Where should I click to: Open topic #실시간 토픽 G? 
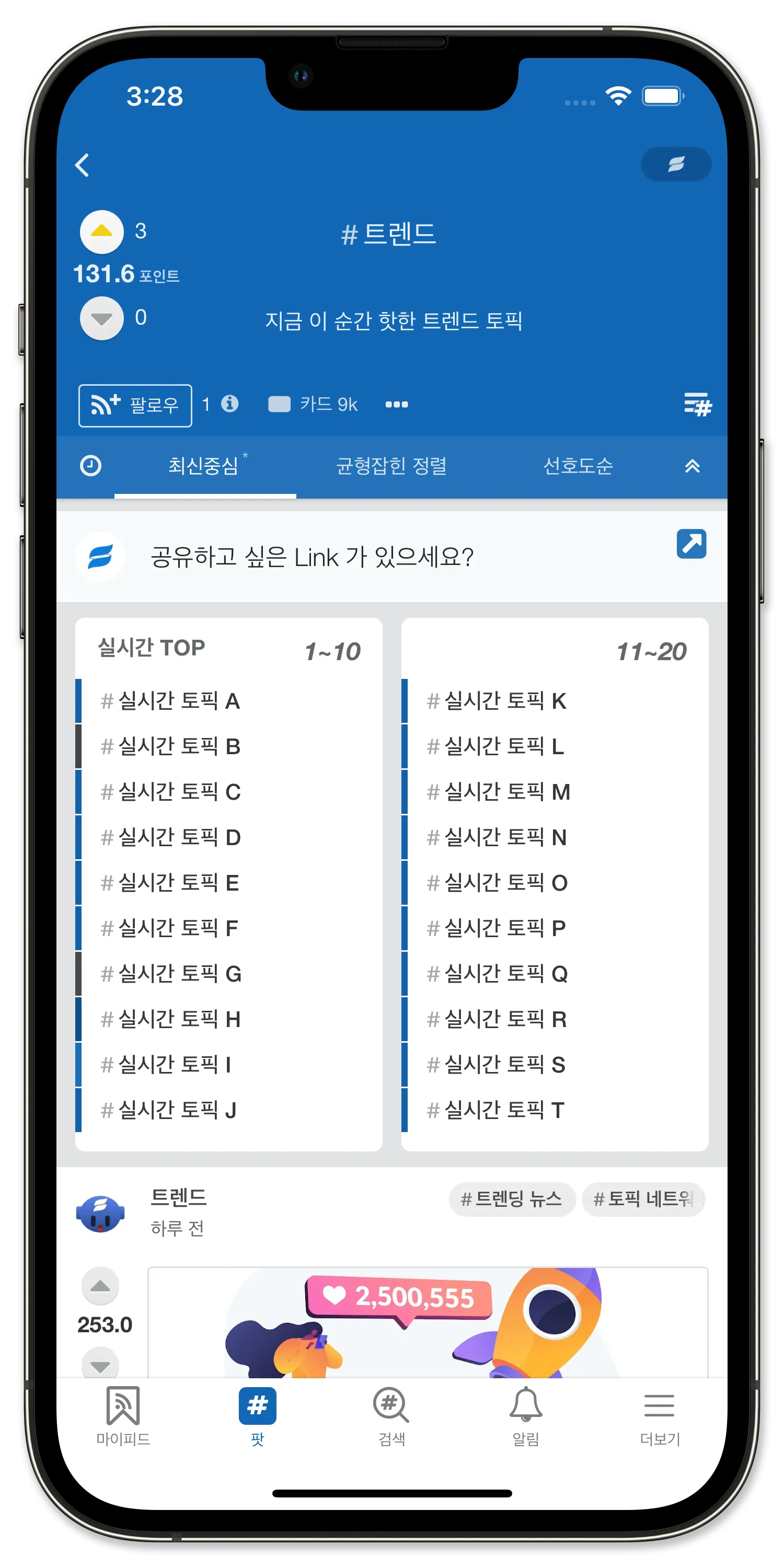pos(170,974)
